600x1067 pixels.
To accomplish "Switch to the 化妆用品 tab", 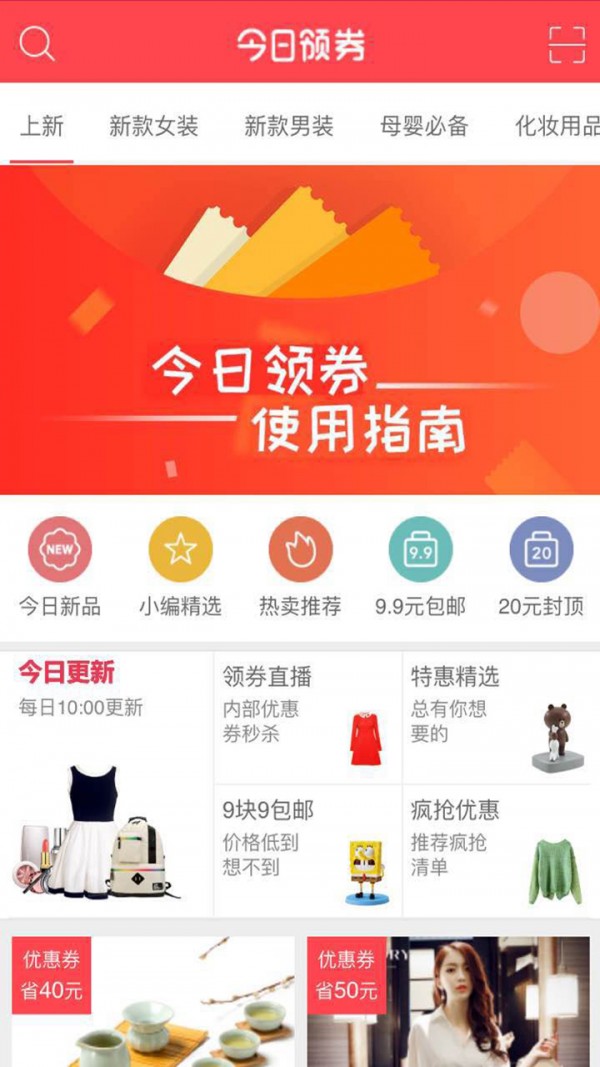I will (556, 127).
